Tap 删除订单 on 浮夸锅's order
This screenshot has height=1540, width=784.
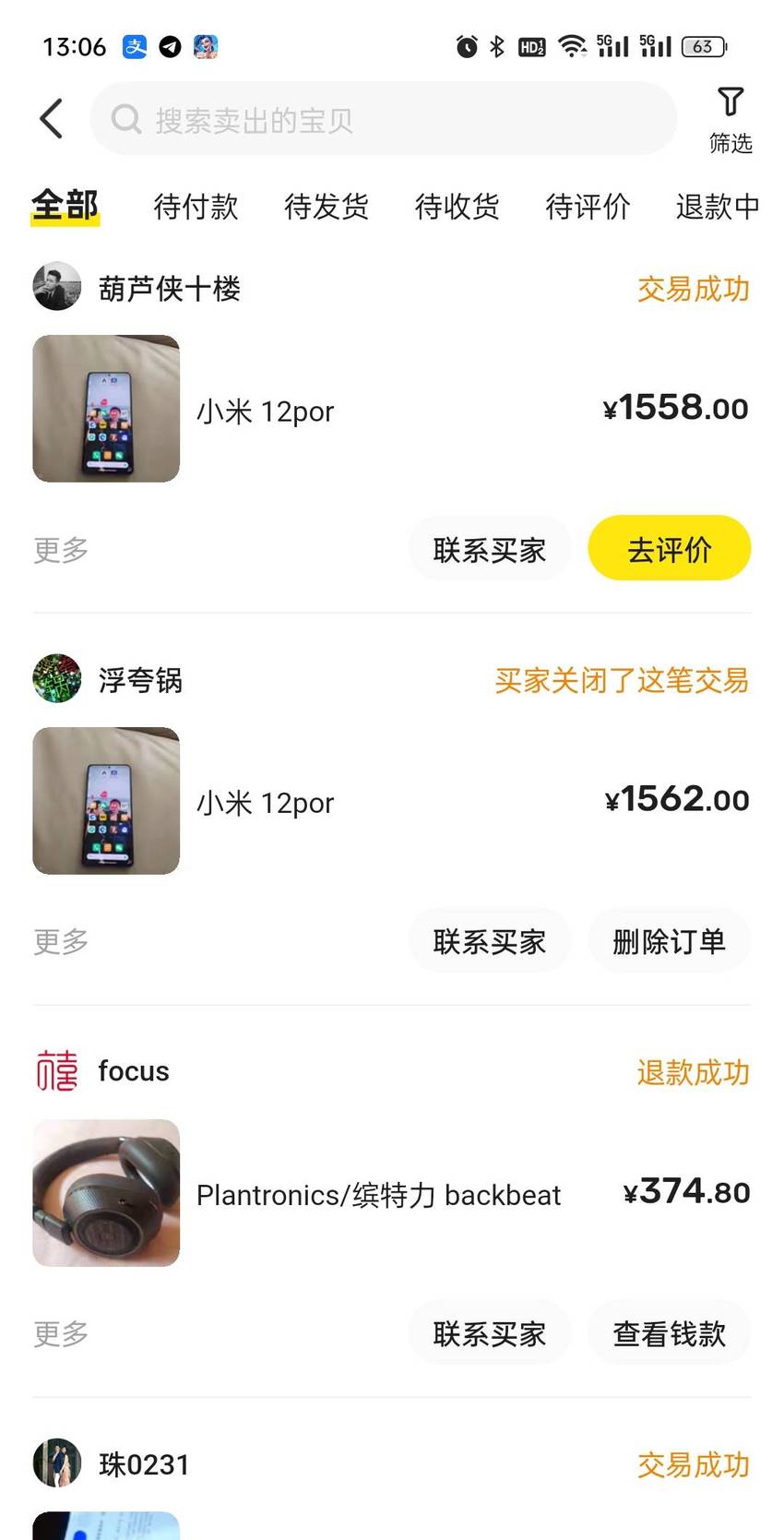coord(670,941)
